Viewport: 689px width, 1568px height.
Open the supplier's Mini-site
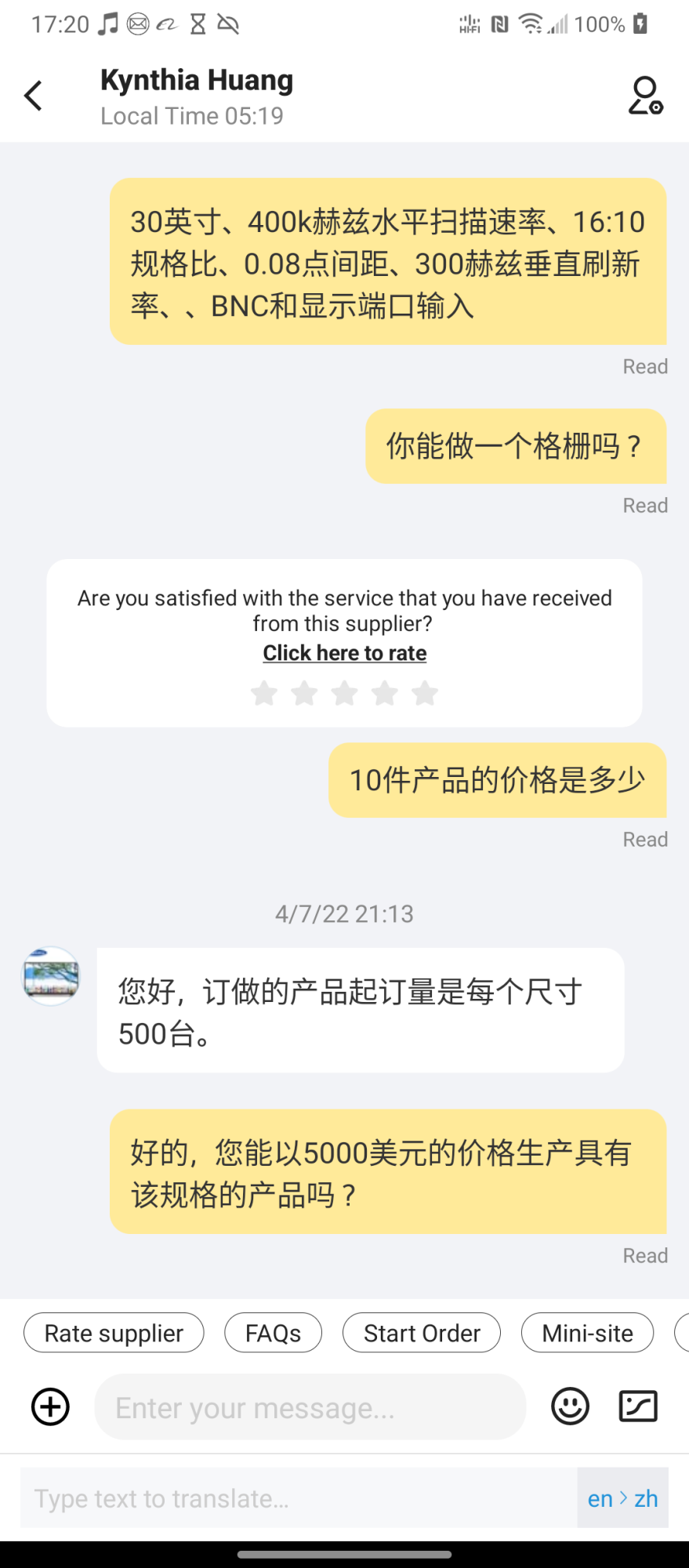pos(587,1333)
